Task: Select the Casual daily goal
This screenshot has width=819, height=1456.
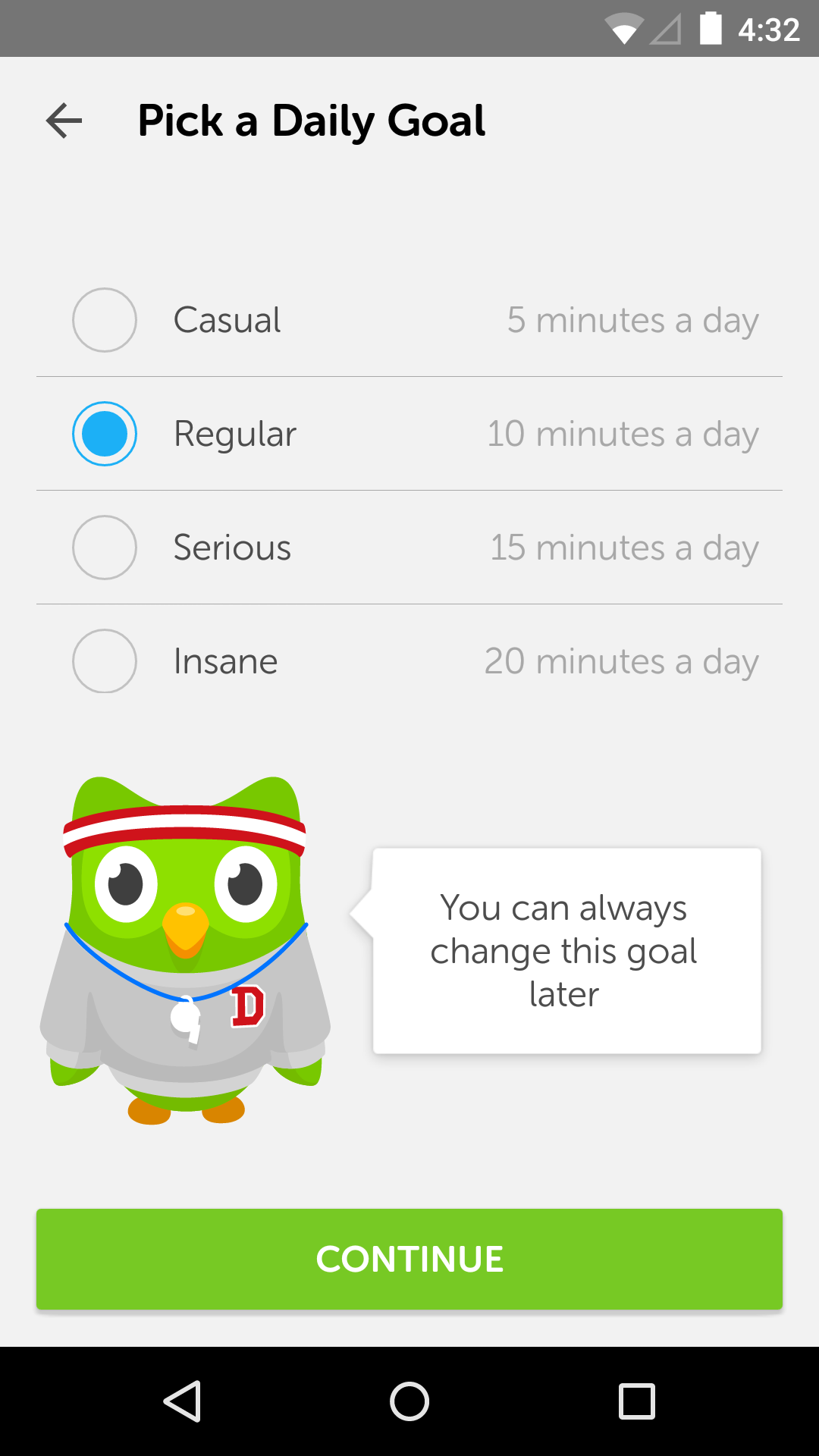Action: (104, 319)
